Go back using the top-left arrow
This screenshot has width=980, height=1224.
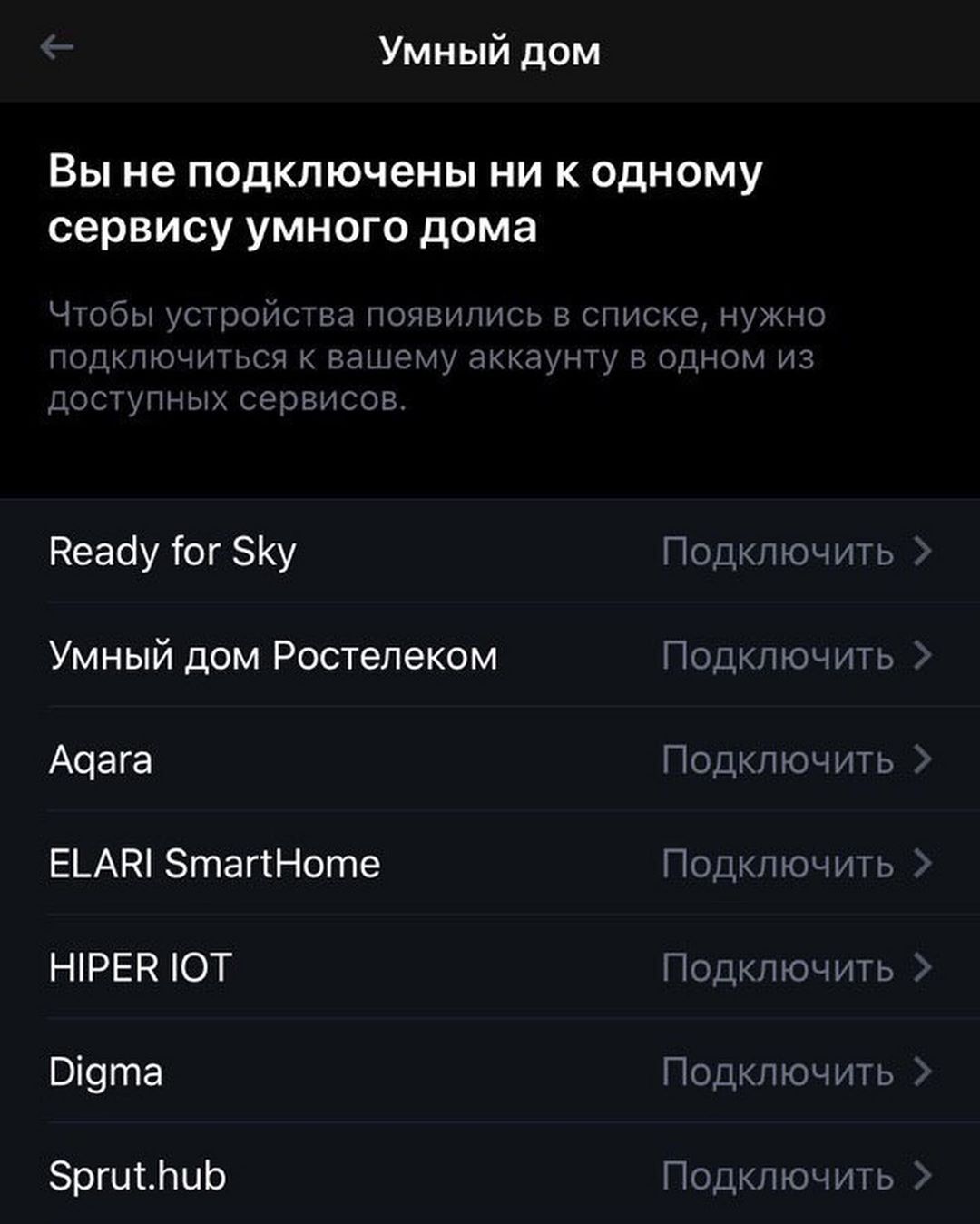56,47
